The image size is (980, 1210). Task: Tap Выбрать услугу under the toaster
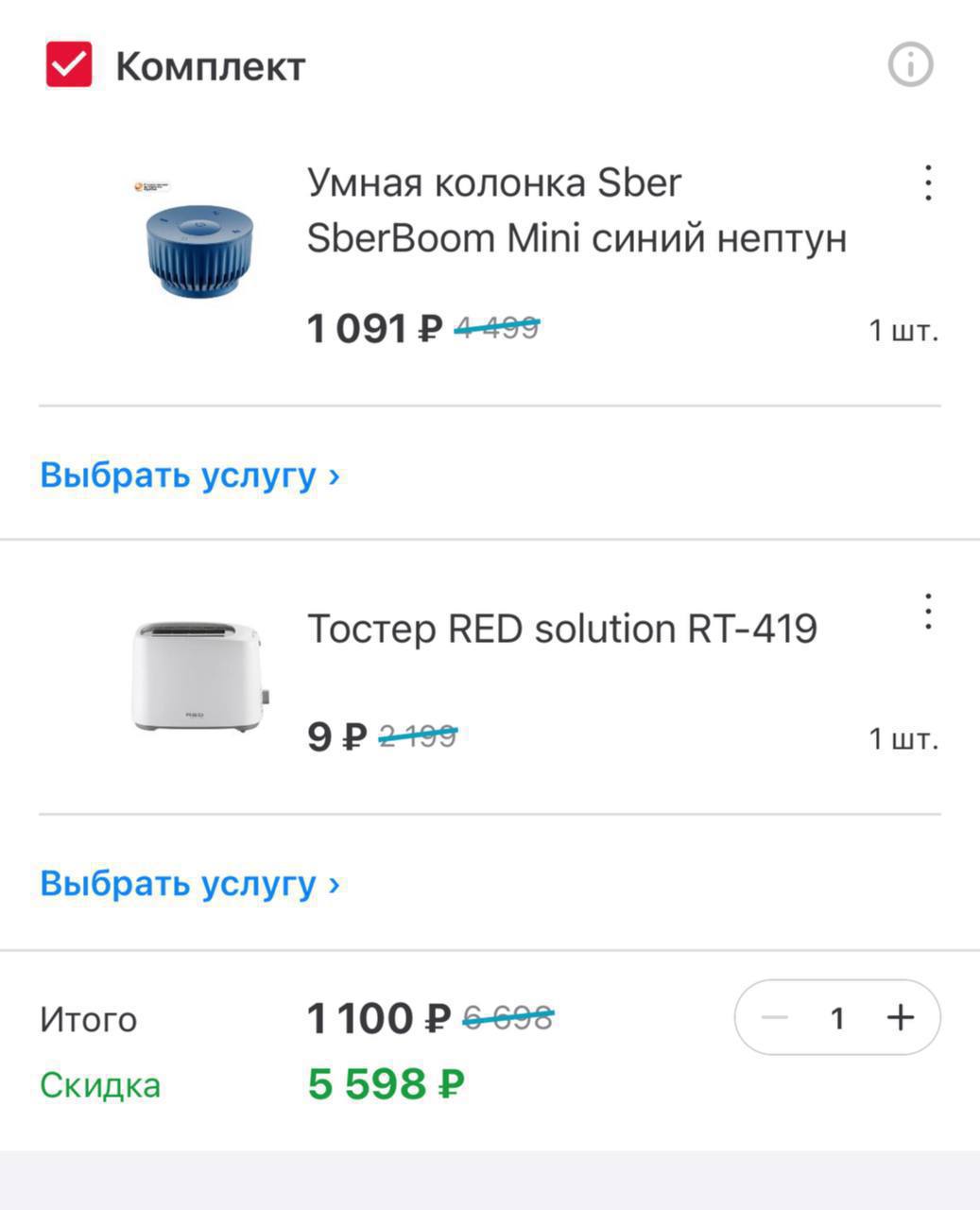(189, 884)
